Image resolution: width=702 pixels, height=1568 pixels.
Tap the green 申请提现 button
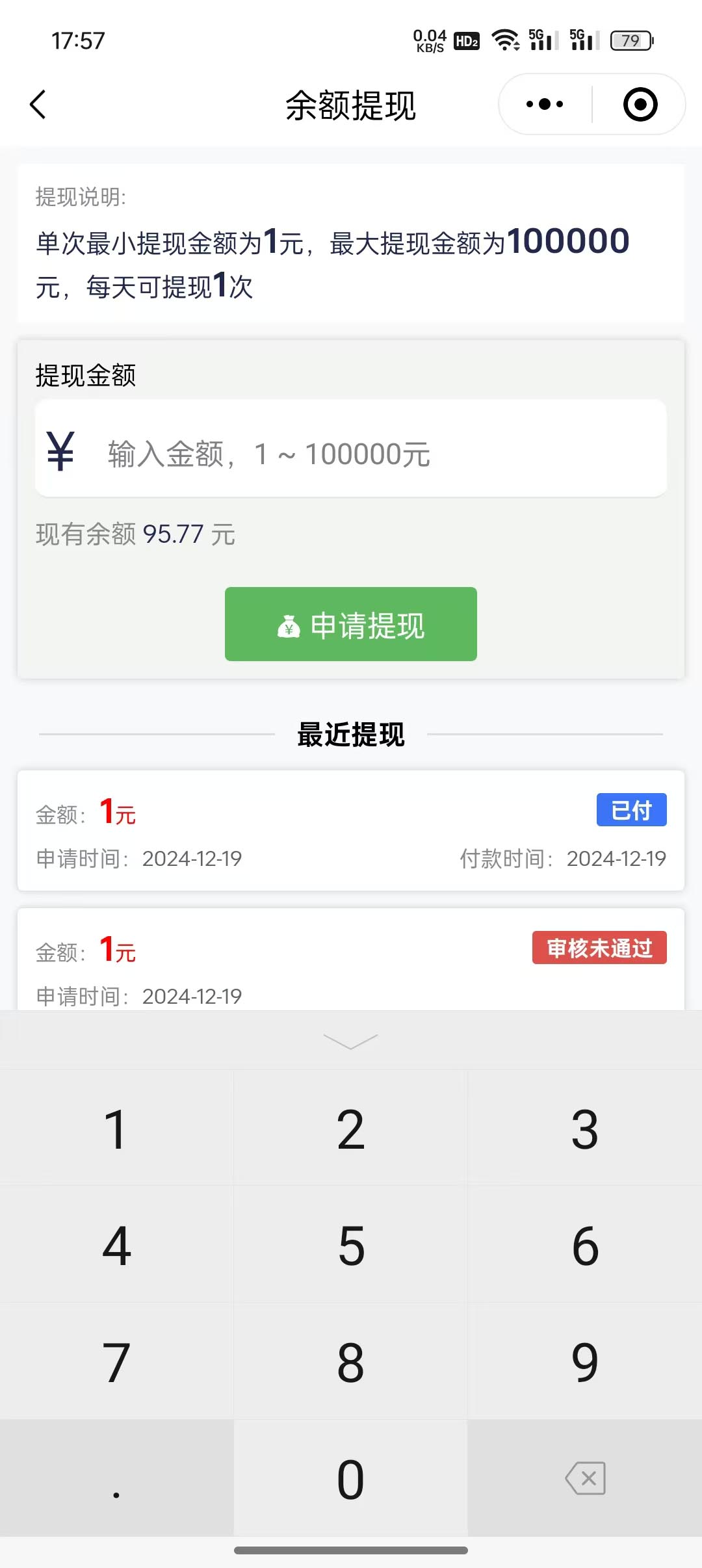pyautogui.click(x=351, y=624)
